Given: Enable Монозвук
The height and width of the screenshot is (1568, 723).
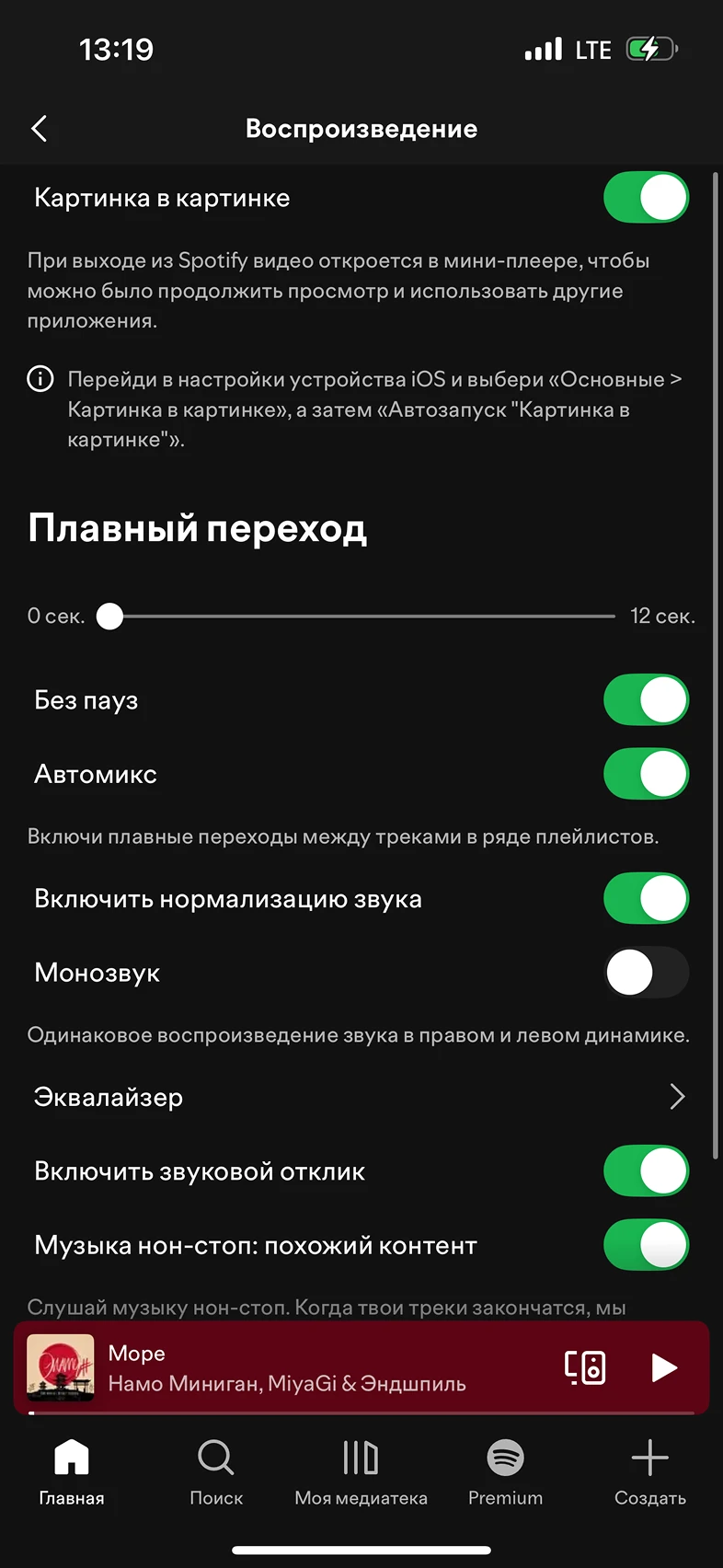Looking at the screenshot, I should coord(646,973).
